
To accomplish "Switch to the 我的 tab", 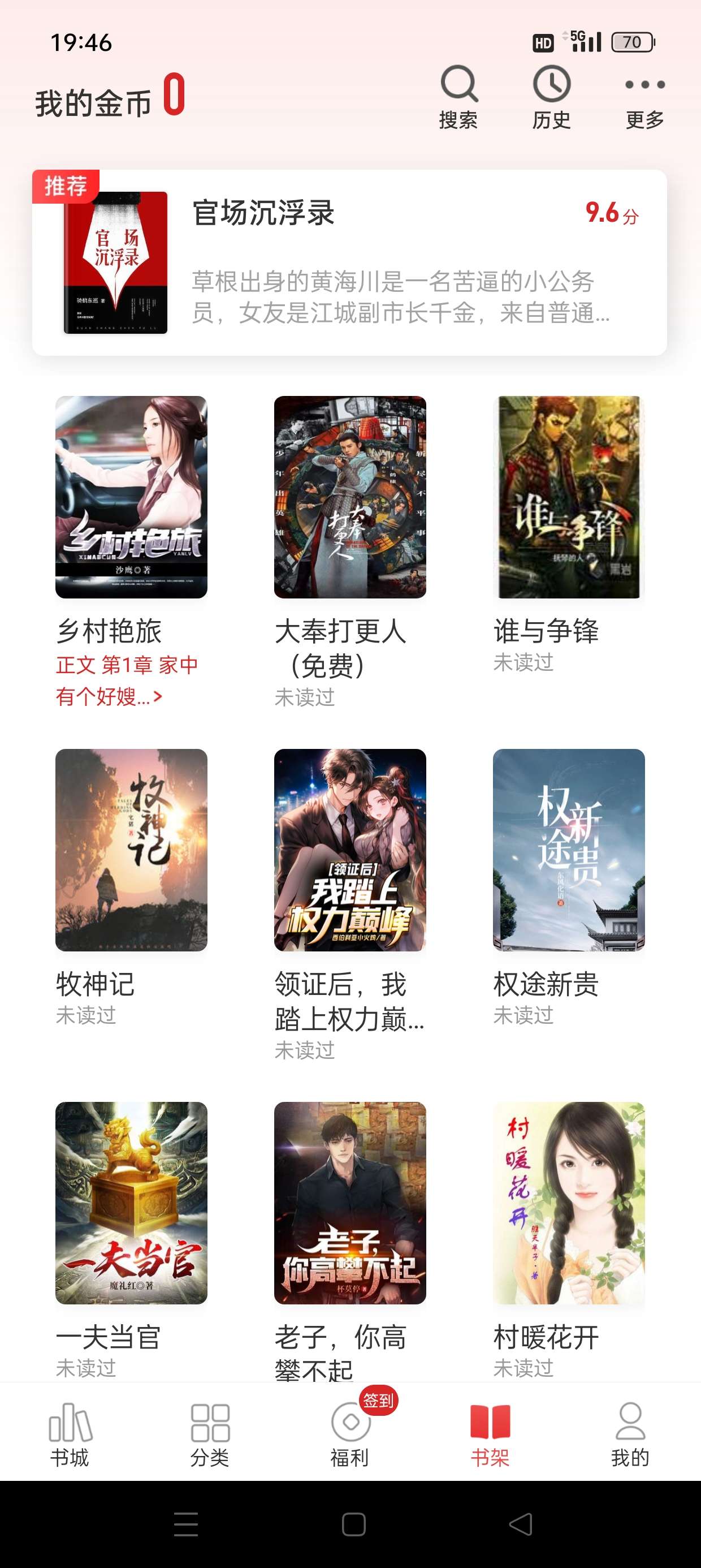I will pos(630,1434).
